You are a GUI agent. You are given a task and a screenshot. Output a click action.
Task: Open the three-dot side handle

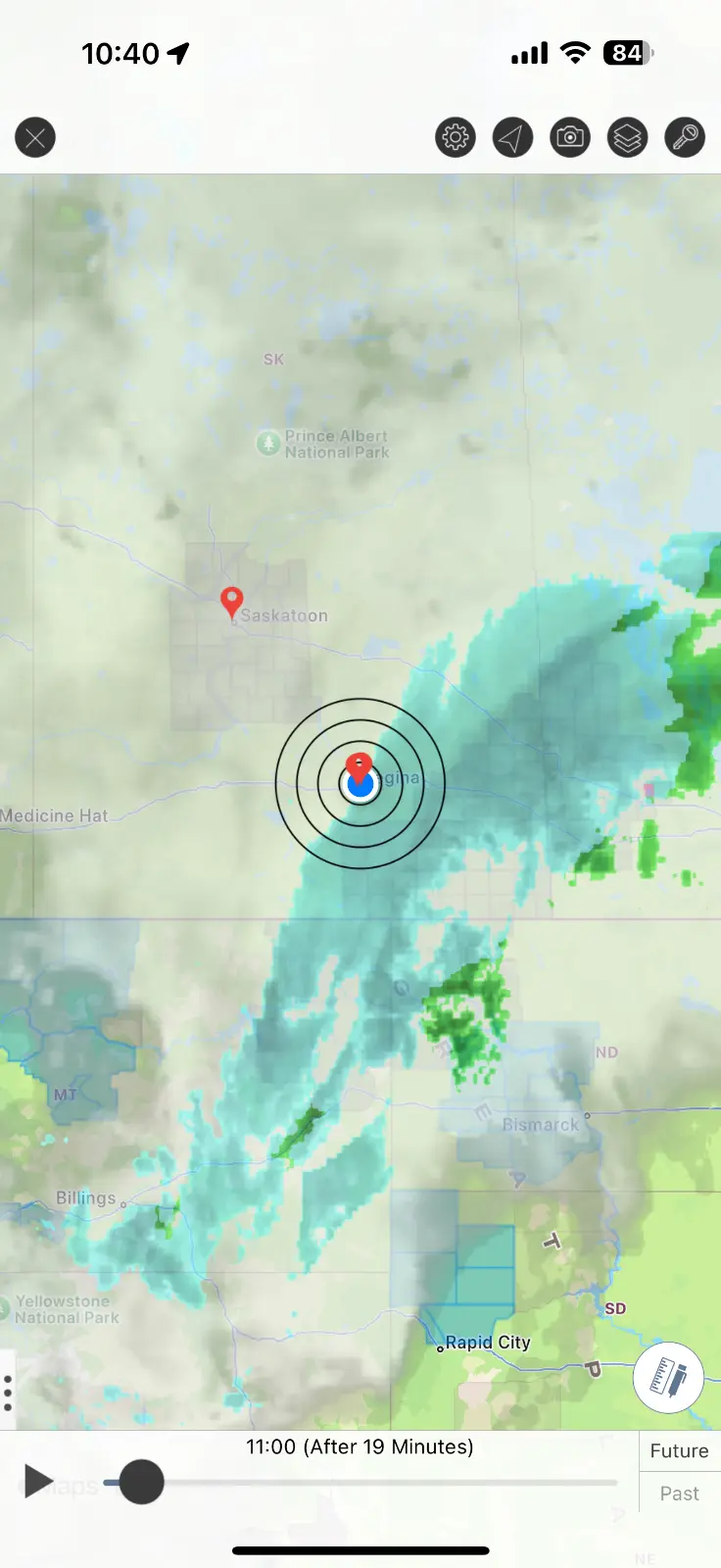[8, 1393]
